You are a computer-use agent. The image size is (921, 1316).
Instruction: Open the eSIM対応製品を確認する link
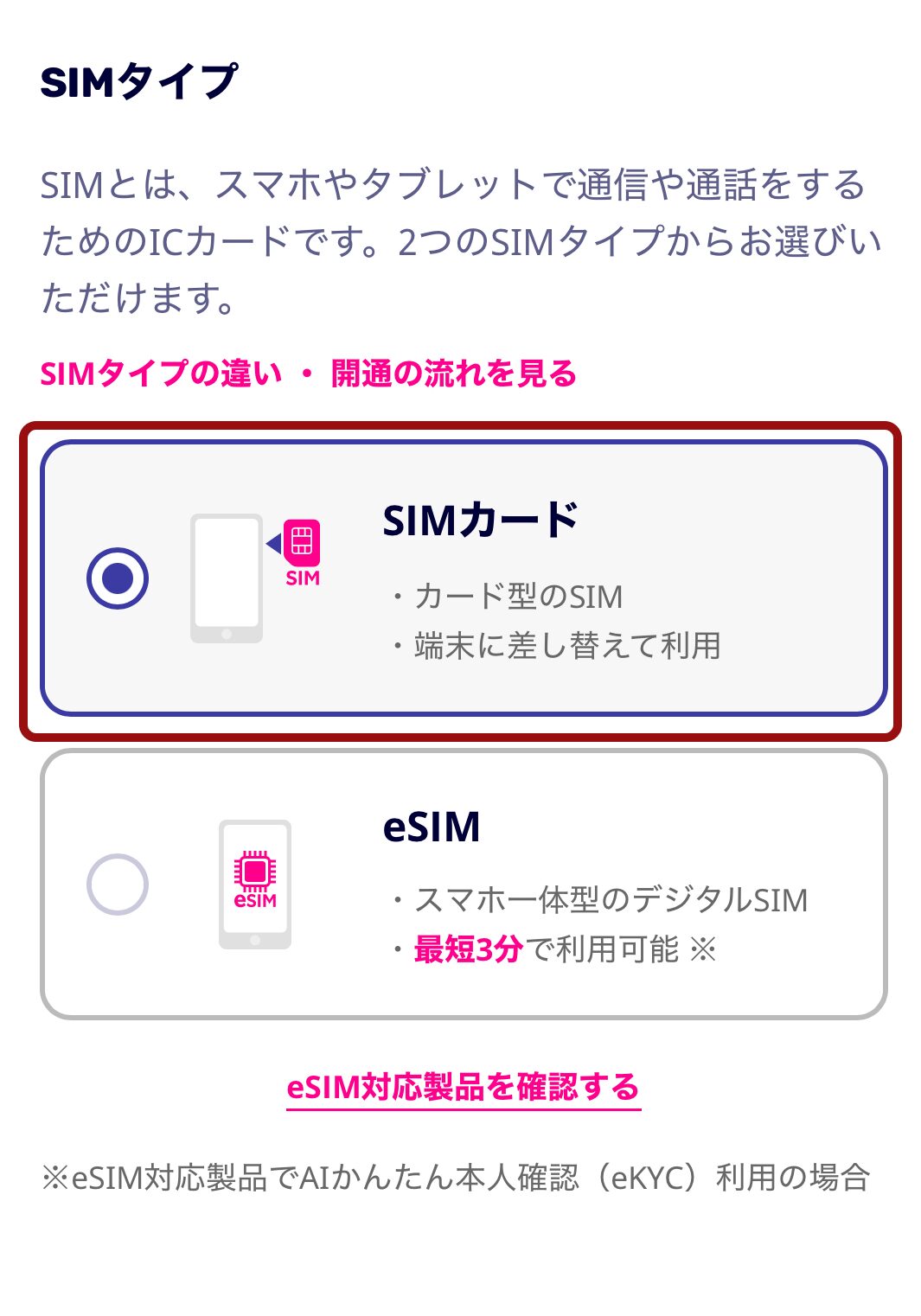point(463,1087)
